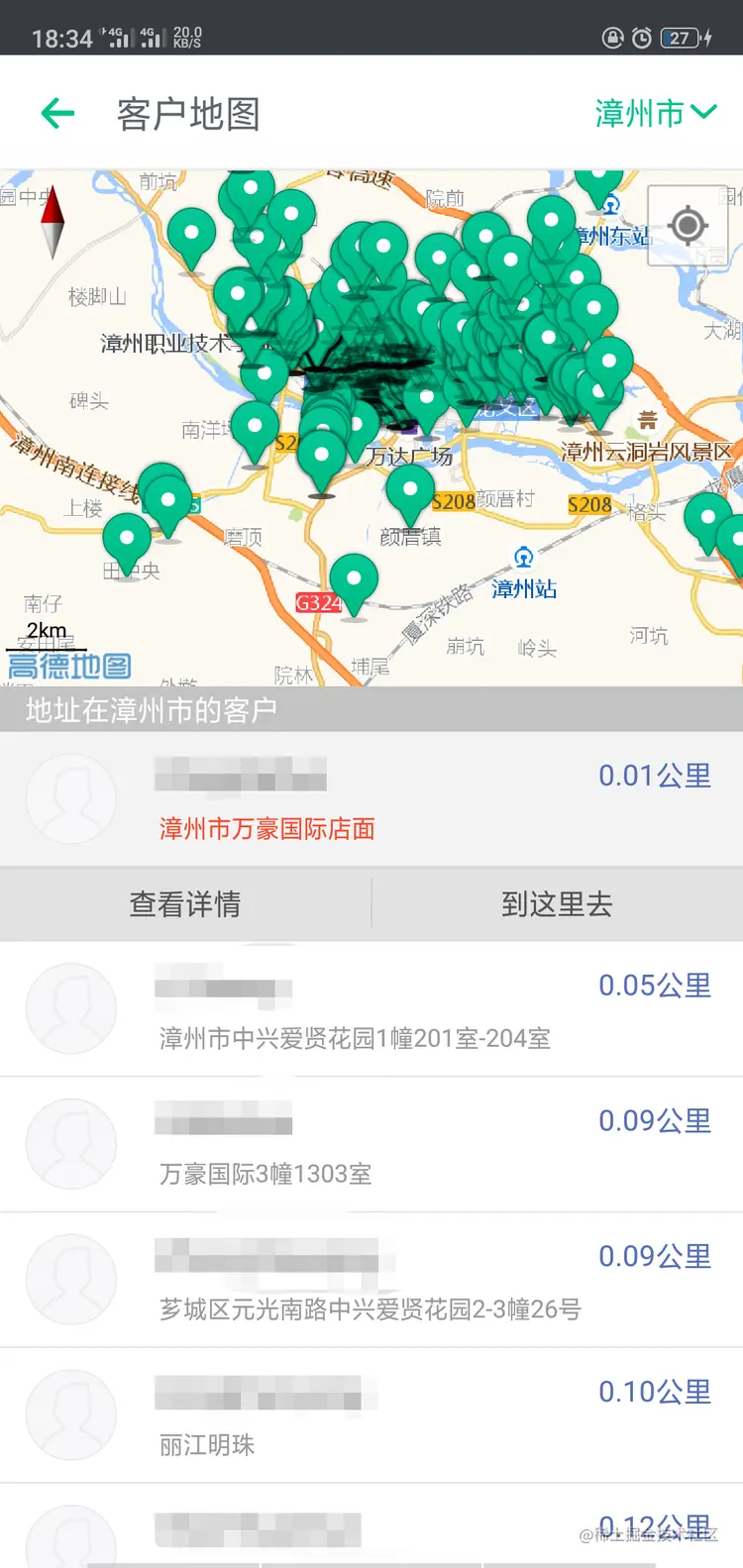Select customer at 漳州市万豪国际店面
Viewport: 743px width, 1568px height.
(x=371, y=799)
